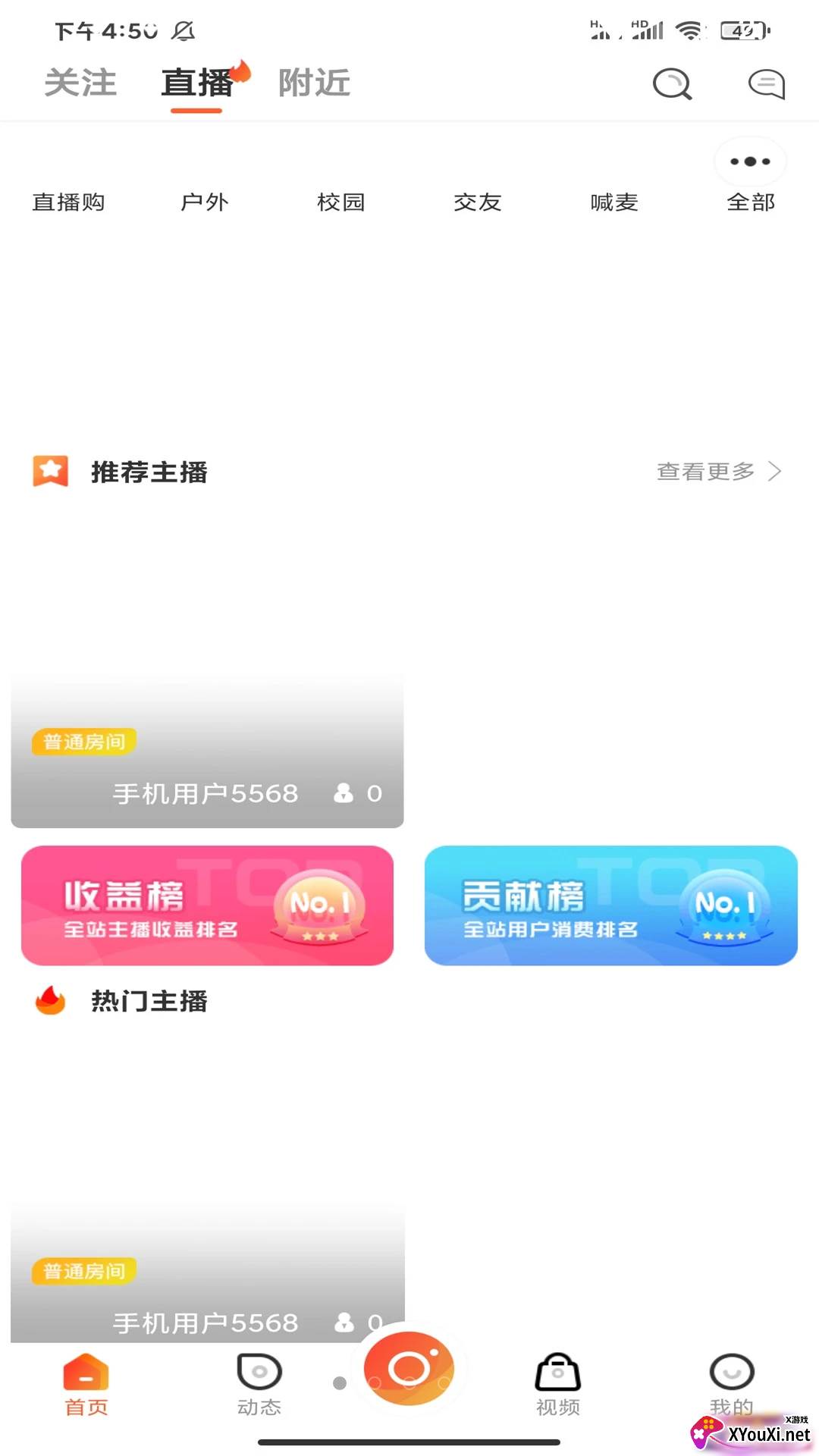
Task: Switch to the 动态 tab
Action: click(x=259, y=1385)
